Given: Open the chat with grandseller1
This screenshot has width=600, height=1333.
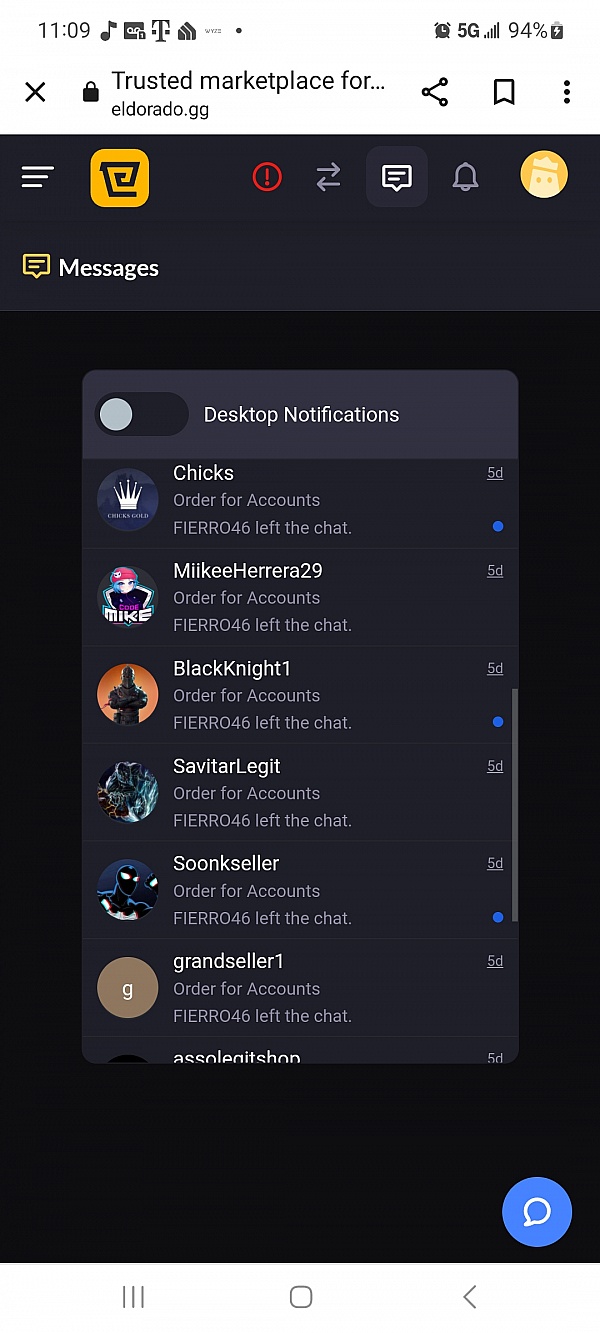Looking at the screenshot, I should click(300, 988).
